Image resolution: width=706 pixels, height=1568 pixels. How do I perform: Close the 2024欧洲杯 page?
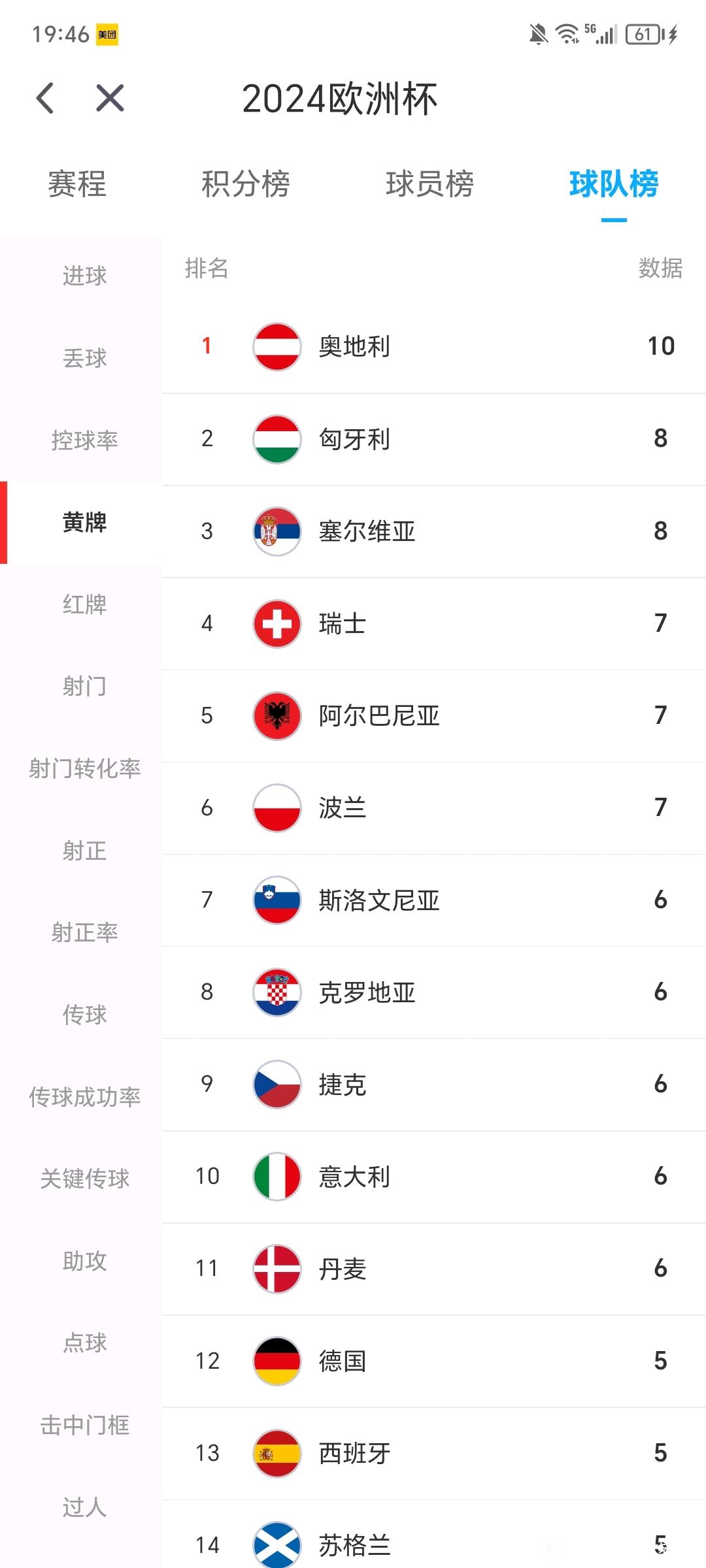[x=110, y=99]
